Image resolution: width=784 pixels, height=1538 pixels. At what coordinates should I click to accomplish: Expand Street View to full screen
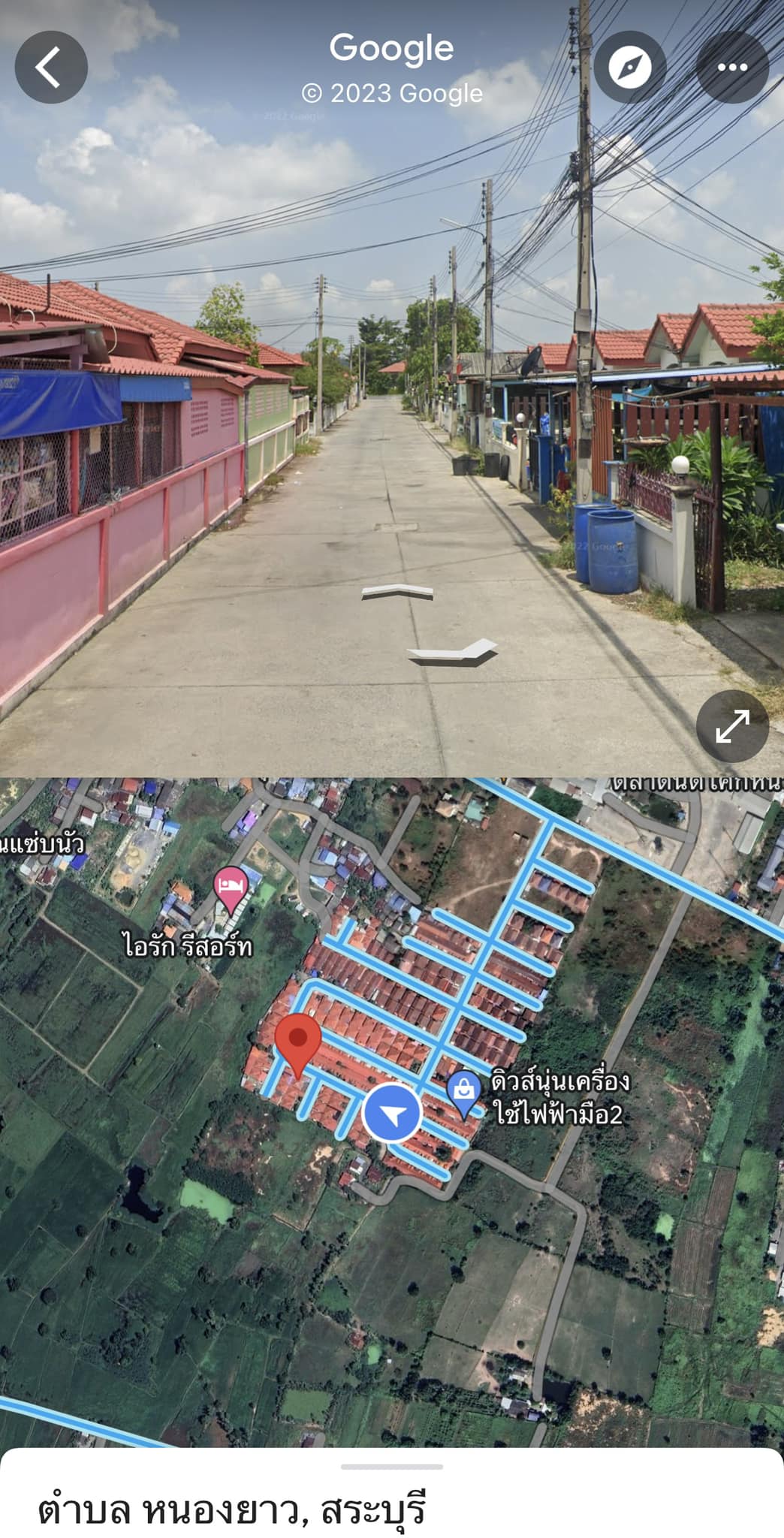731,726
